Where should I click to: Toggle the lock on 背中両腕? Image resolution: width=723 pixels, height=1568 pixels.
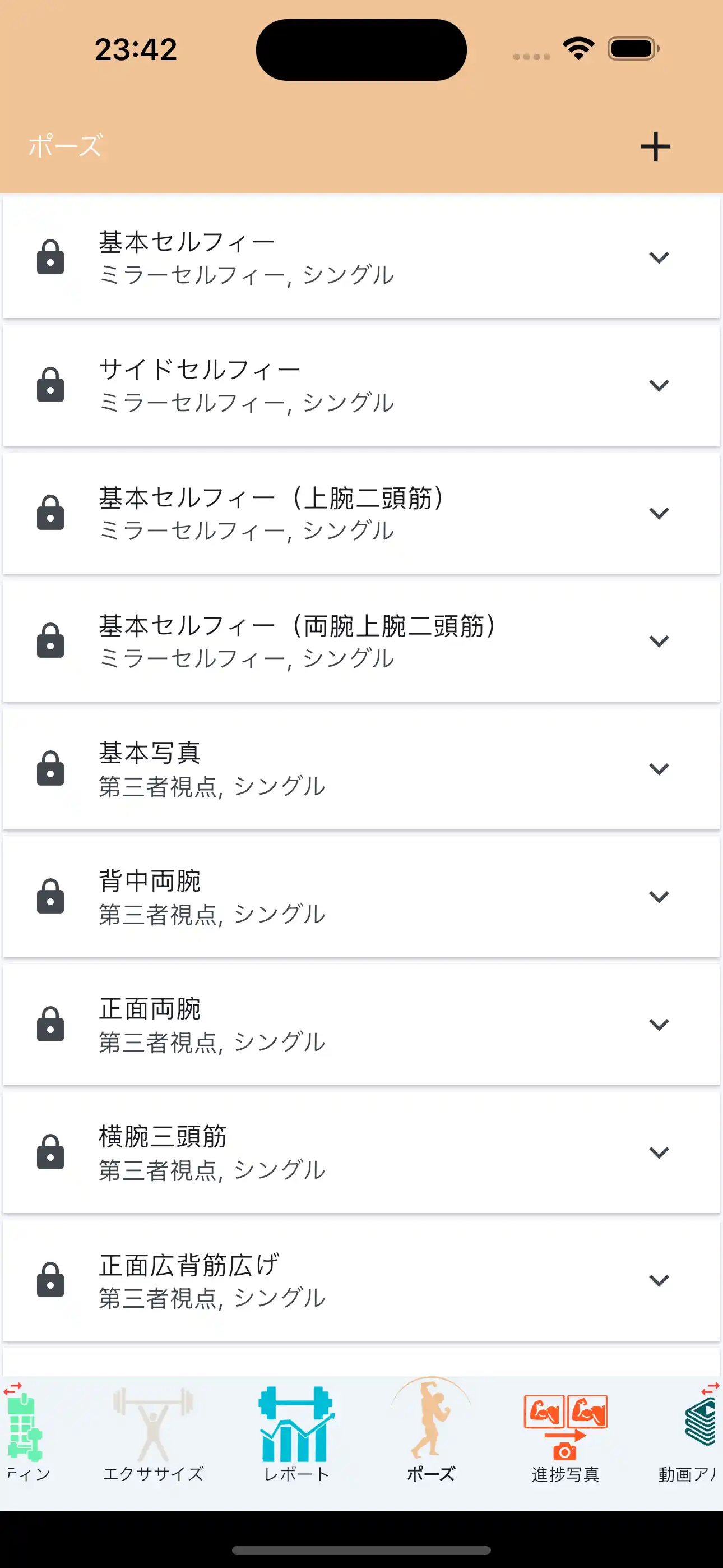pos(50,896)
